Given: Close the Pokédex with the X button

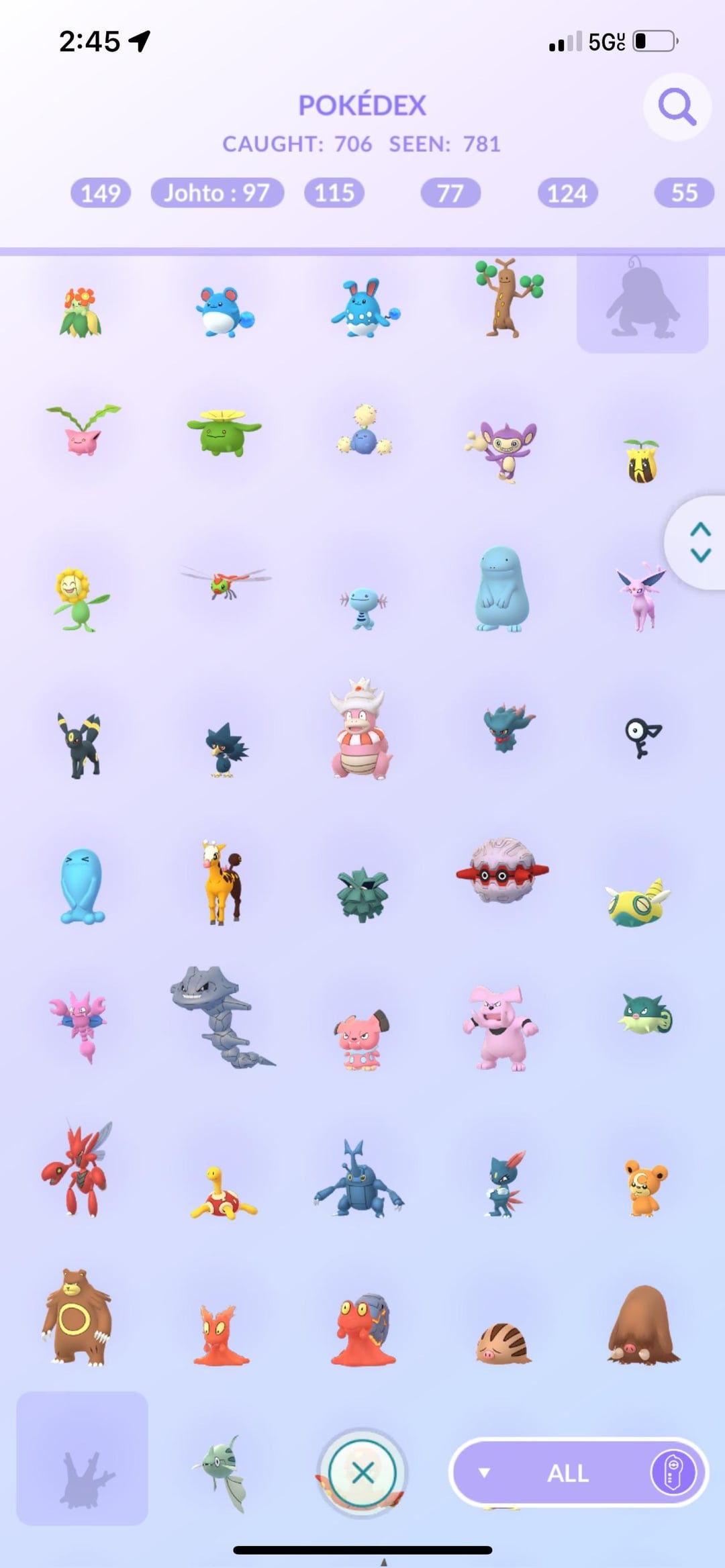Looking at the screenshot, I should coord(362,1473).
